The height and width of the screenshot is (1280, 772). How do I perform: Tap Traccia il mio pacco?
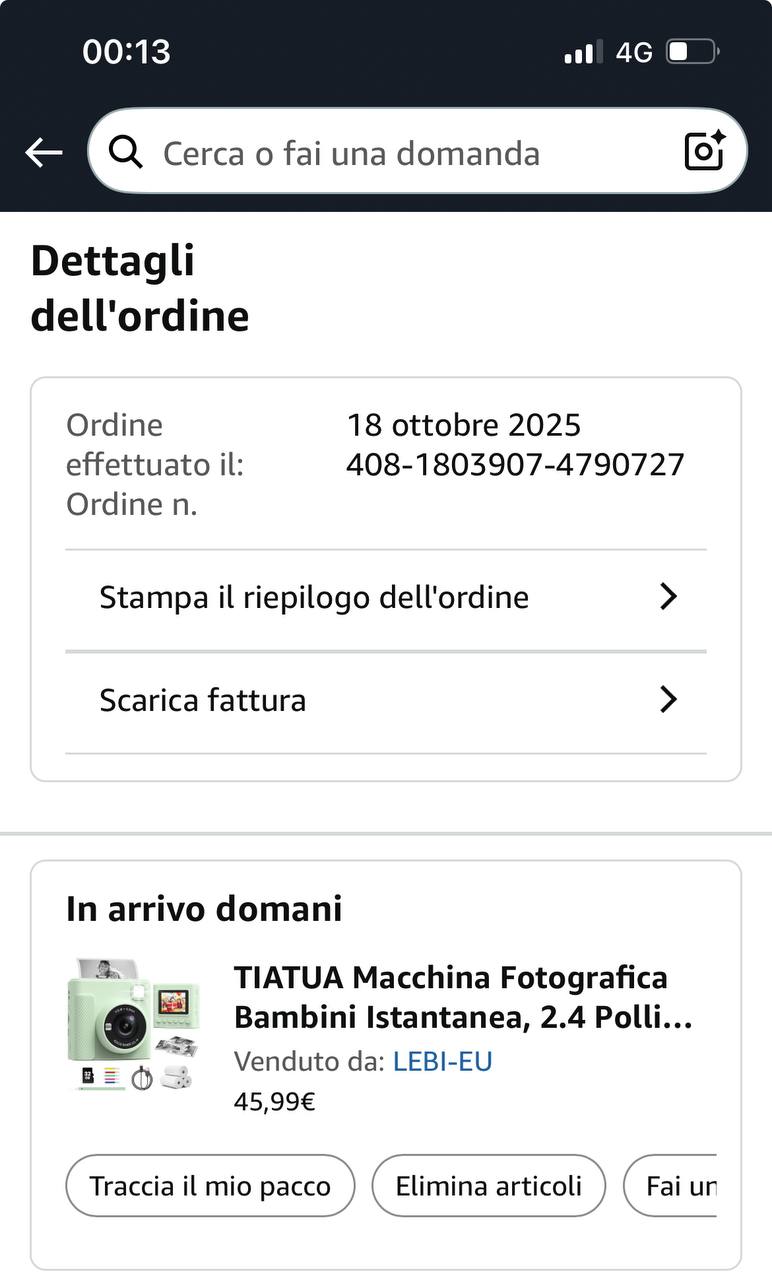(x=210, y=1186)
